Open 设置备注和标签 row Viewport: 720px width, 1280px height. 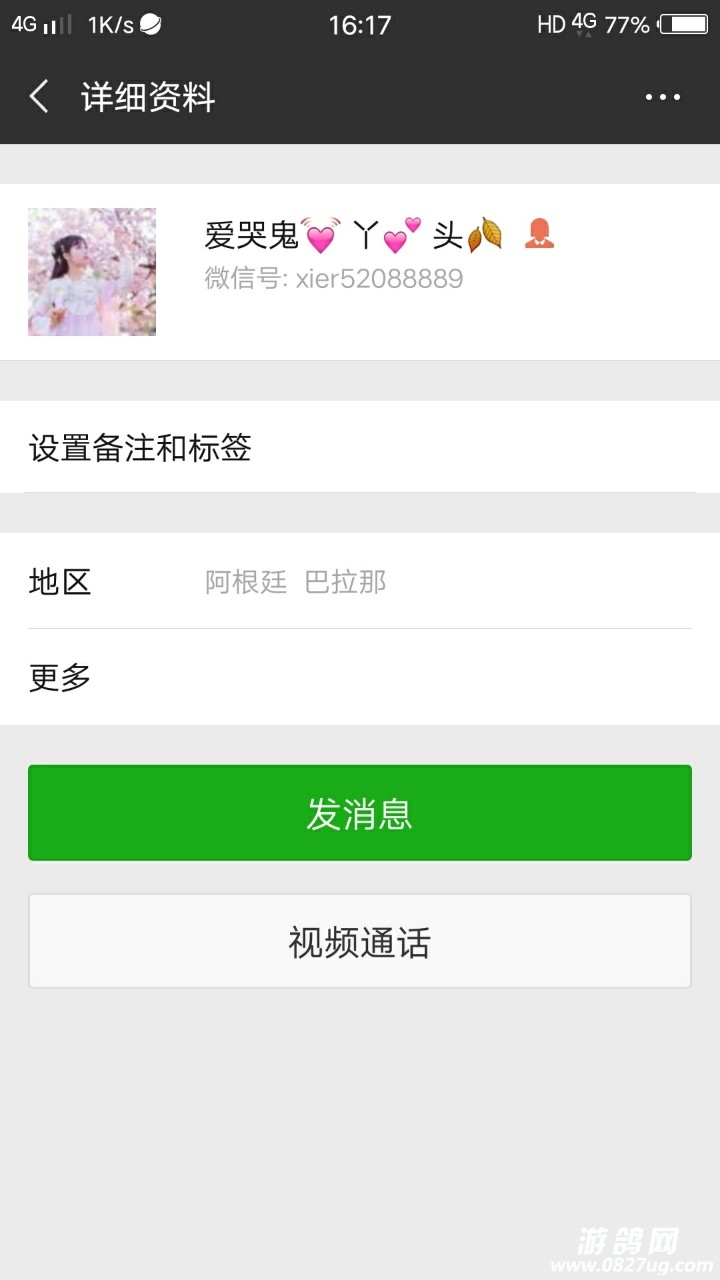coord(360,447)
